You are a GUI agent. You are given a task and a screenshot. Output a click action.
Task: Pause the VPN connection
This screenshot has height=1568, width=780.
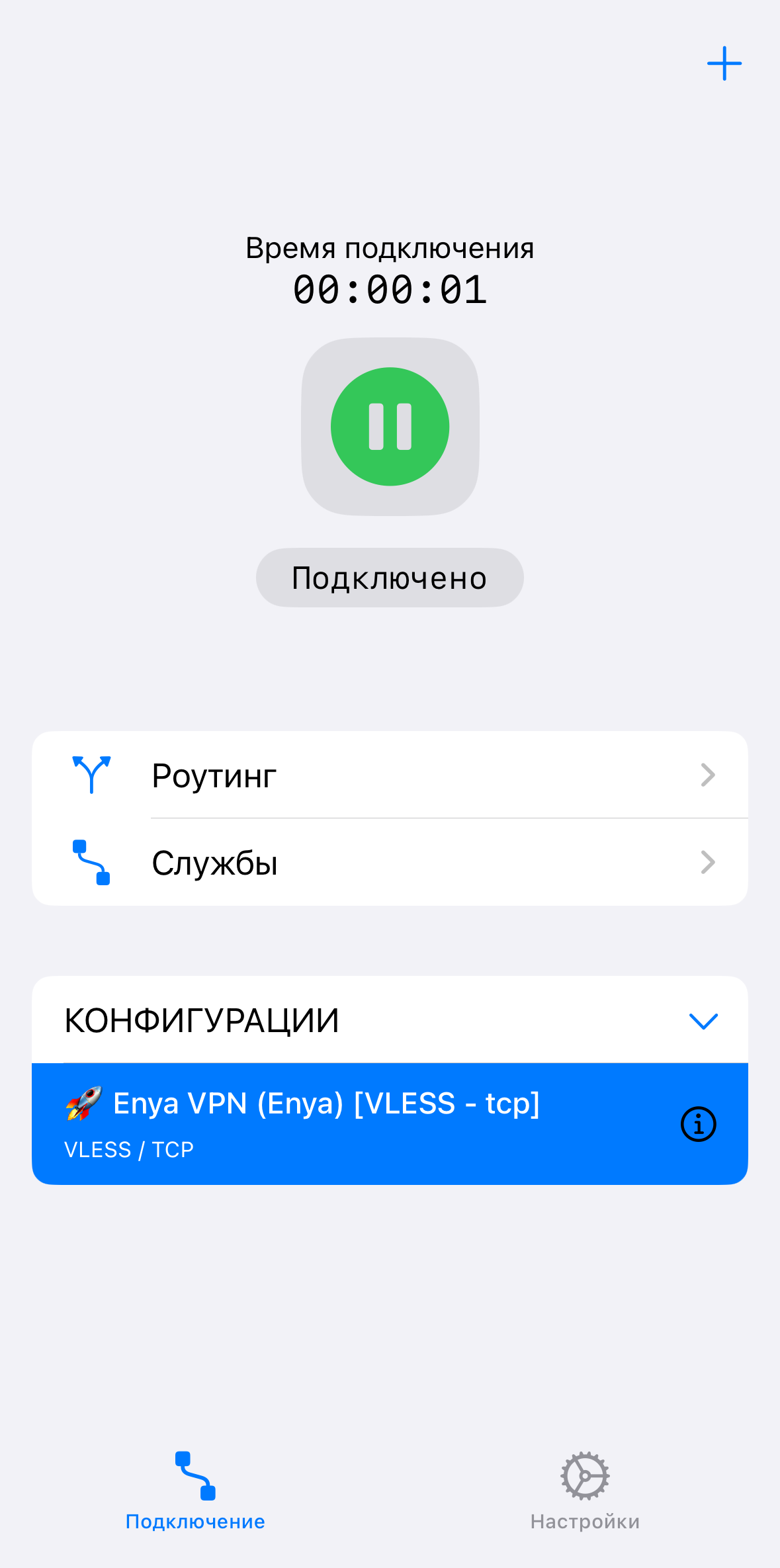(390, 427)
